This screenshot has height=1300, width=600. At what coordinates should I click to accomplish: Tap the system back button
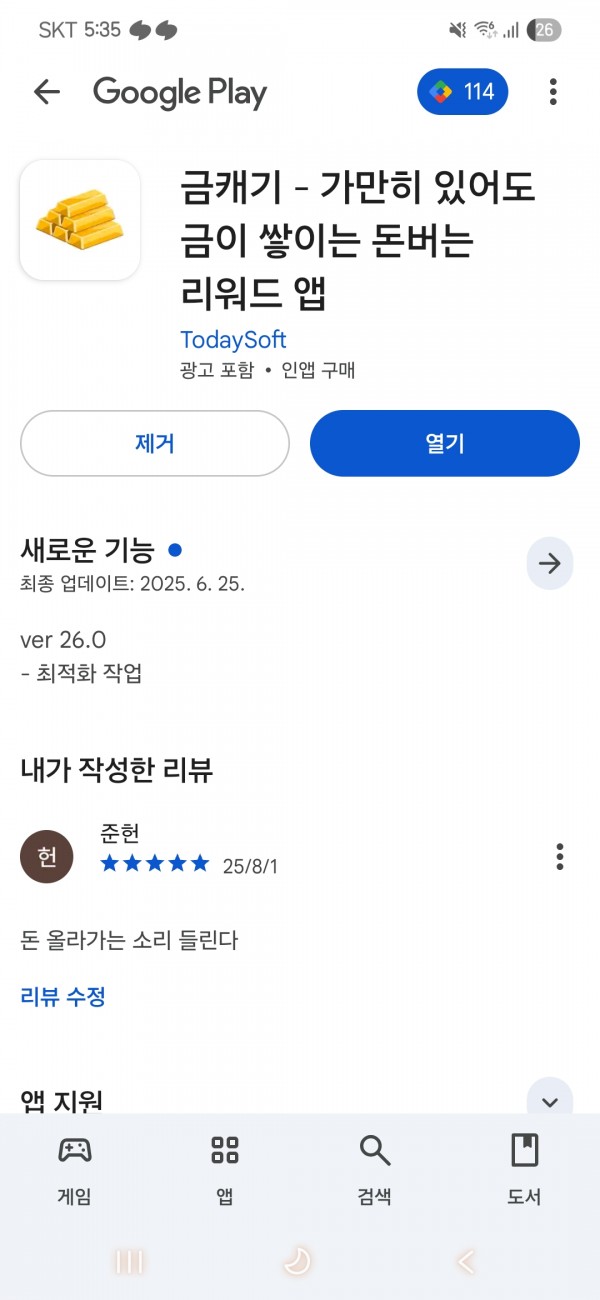click(x=466, y=1262)
